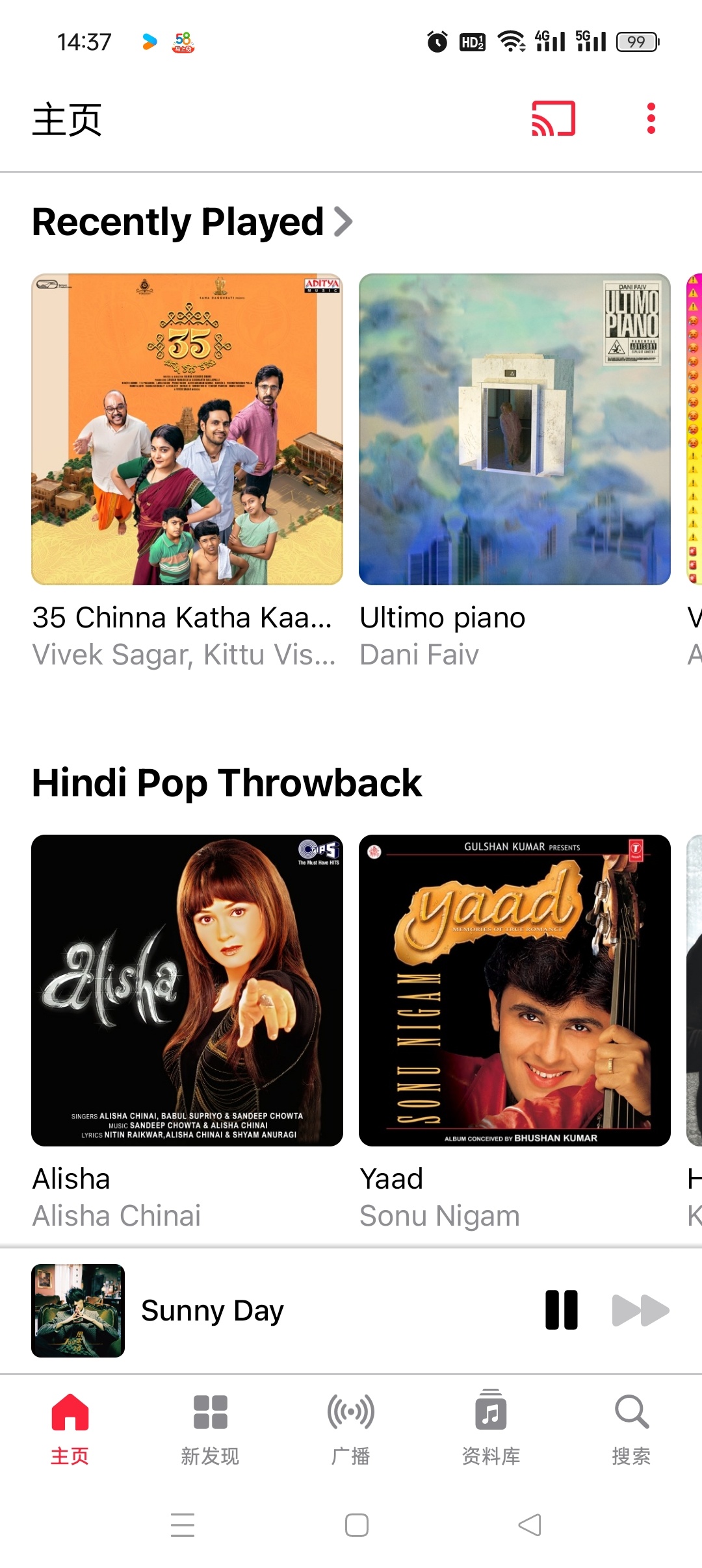Pause the song Sunny Day
Image resolution: width=702 pixels, height=1568 pixels.
click(x=562, y=1310)
